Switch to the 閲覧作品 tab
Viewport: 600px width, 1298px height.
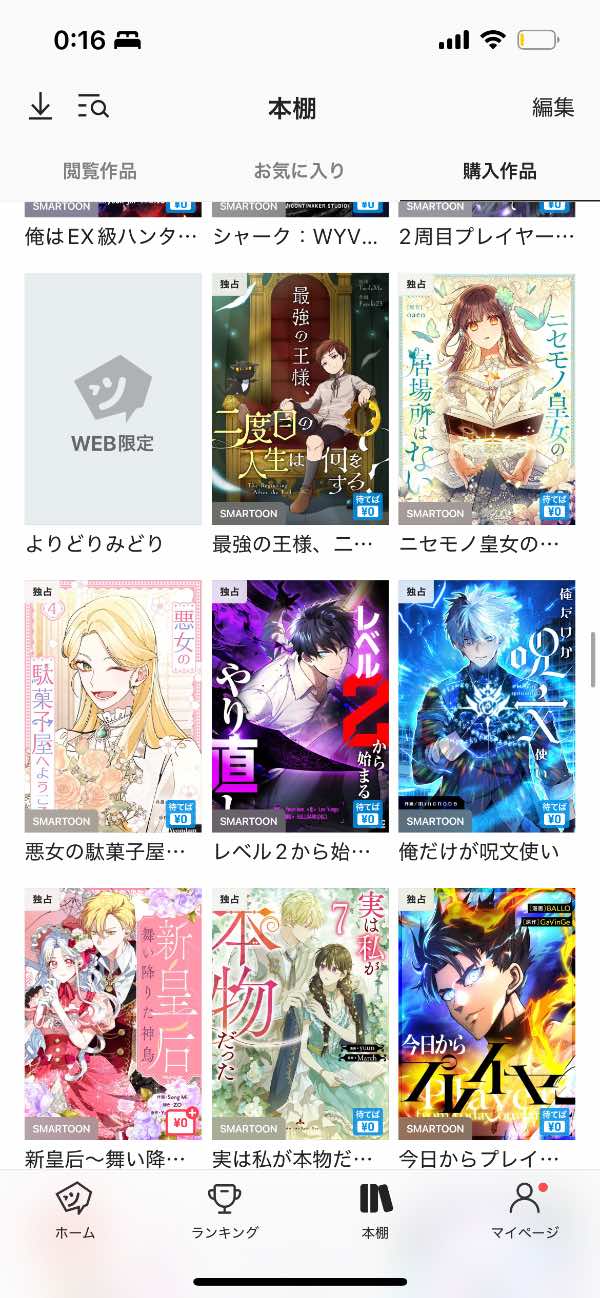pos(99,171)
